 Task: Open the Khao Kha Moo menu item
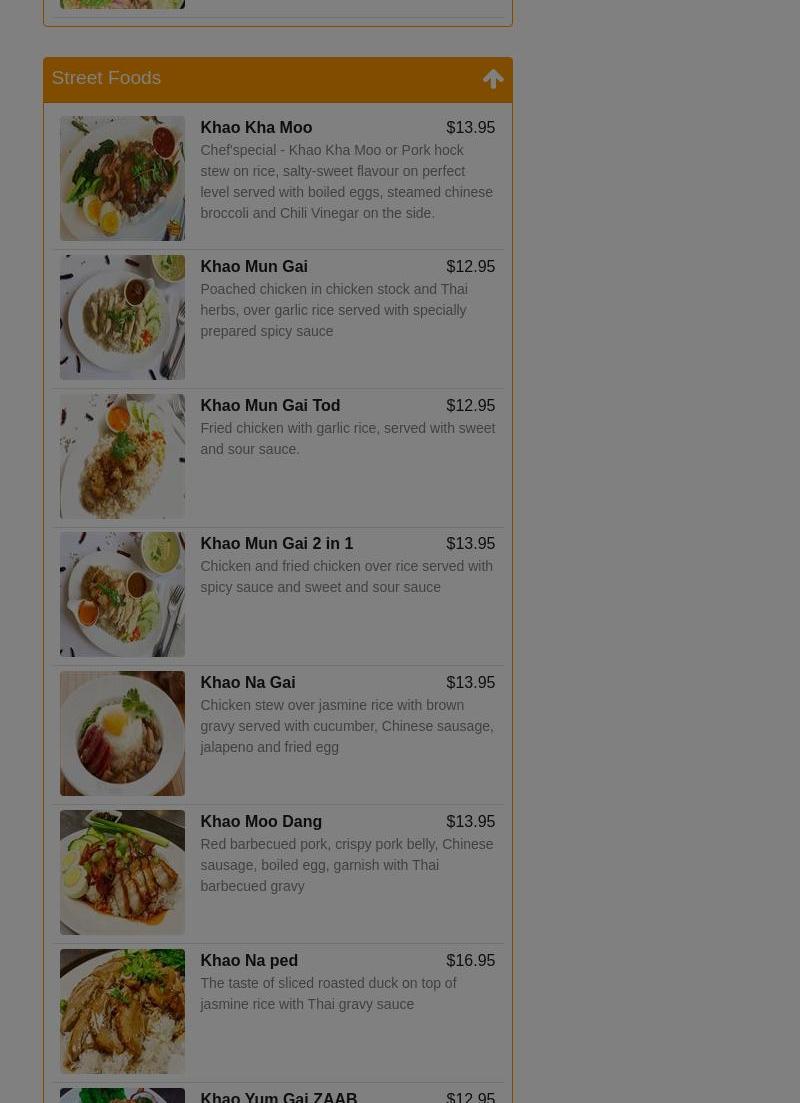click(x=256, y=128)
